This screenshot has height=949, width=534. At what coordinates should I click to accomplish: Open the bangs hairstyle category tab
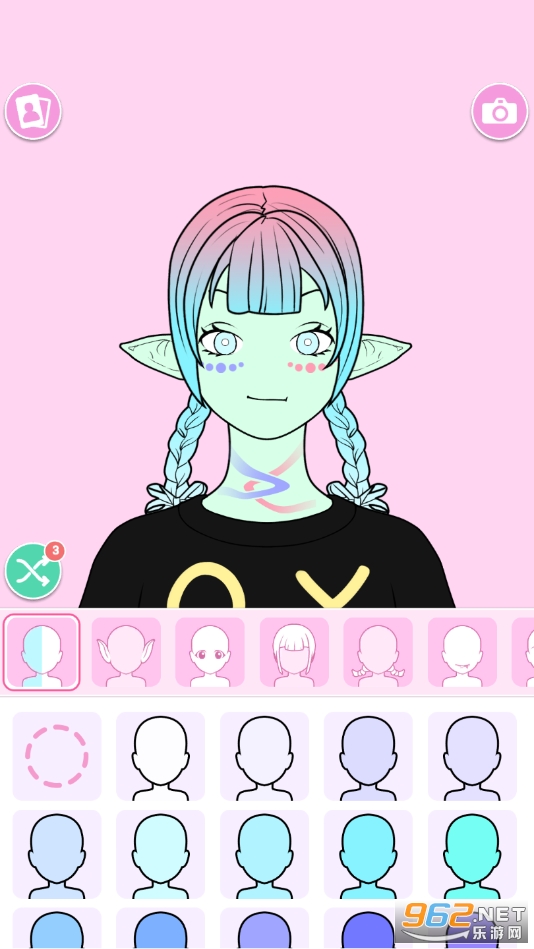point(294,652)
